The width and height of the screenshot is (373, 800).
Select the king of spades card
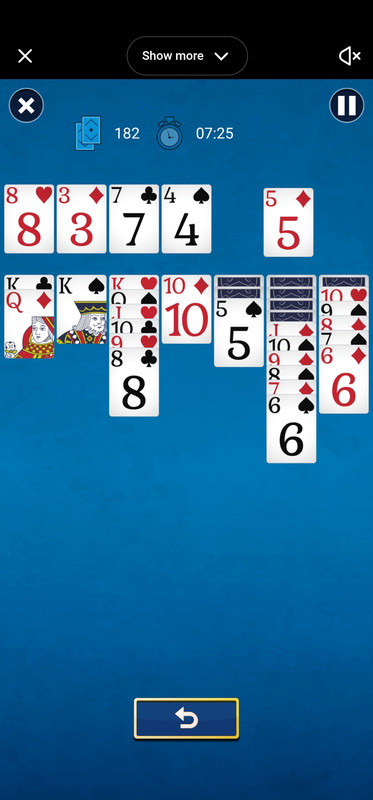point(82,309)
